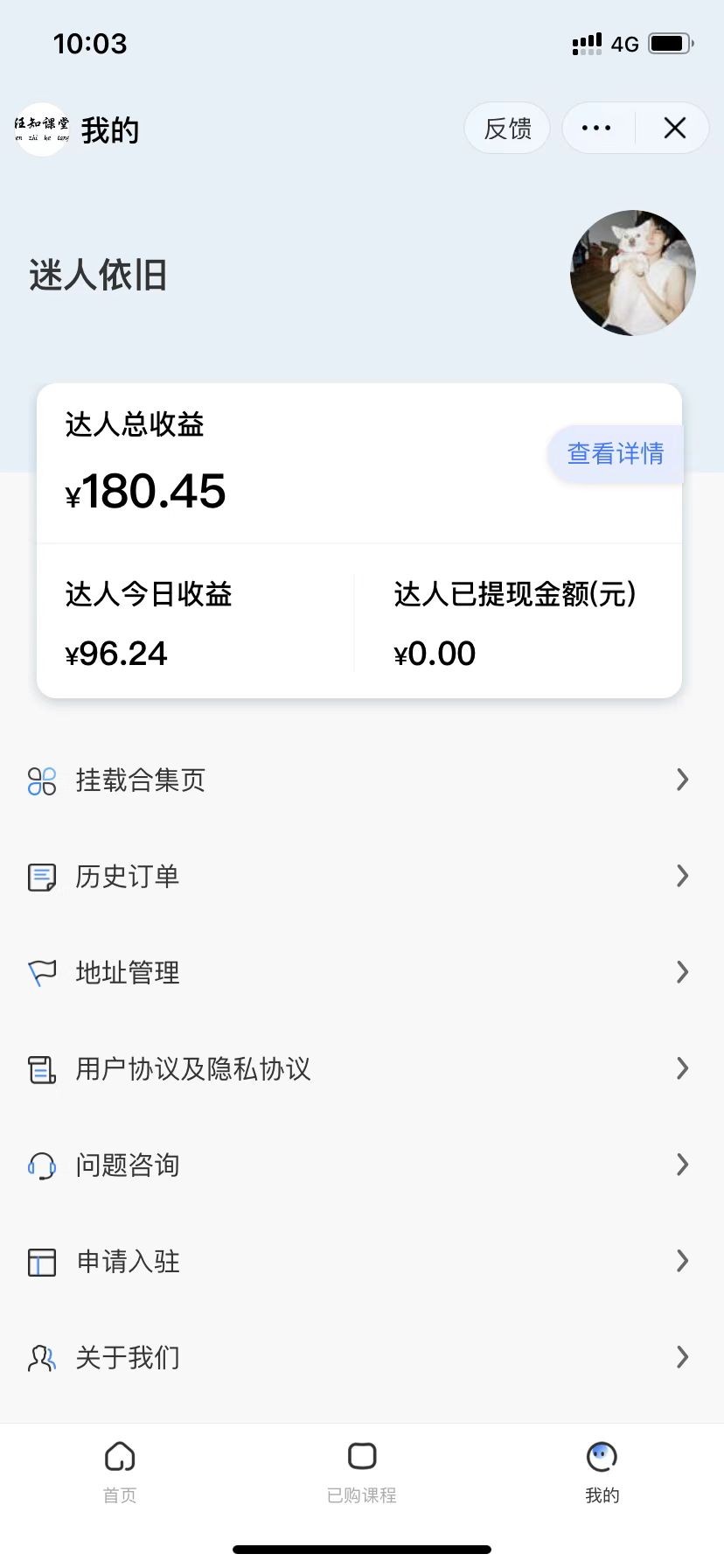This screenshot has width=724, height=1568.
Task: Open the 挂载合集页 grid icon
Action: (41, 779)
